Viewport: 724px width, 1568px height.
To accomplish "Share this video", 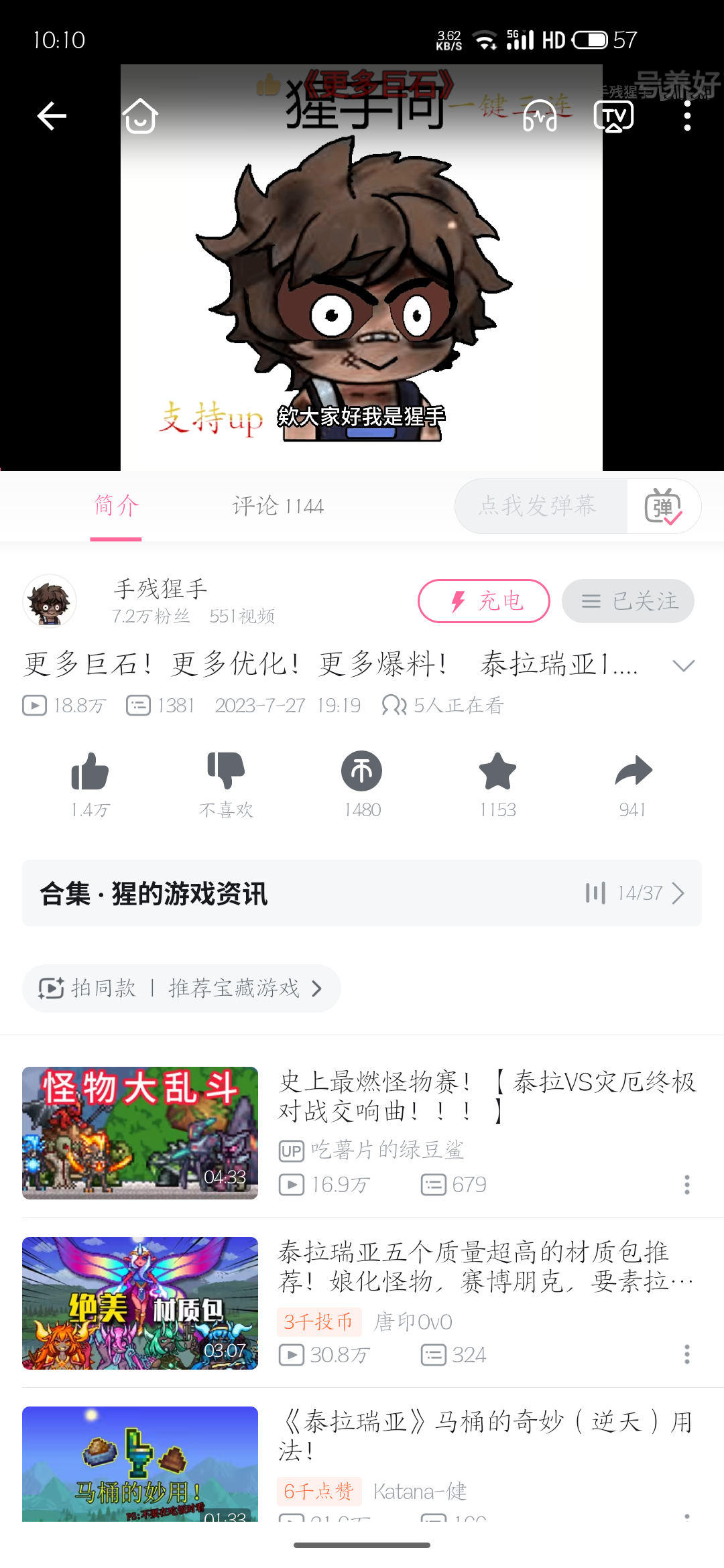I will (x=633, y=772).
